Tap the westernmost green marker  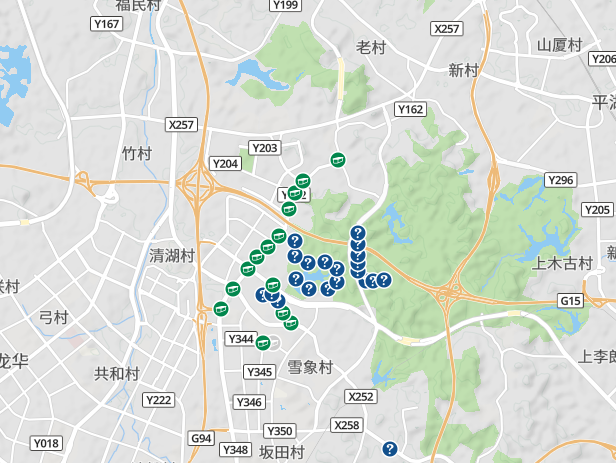[221, 308]
